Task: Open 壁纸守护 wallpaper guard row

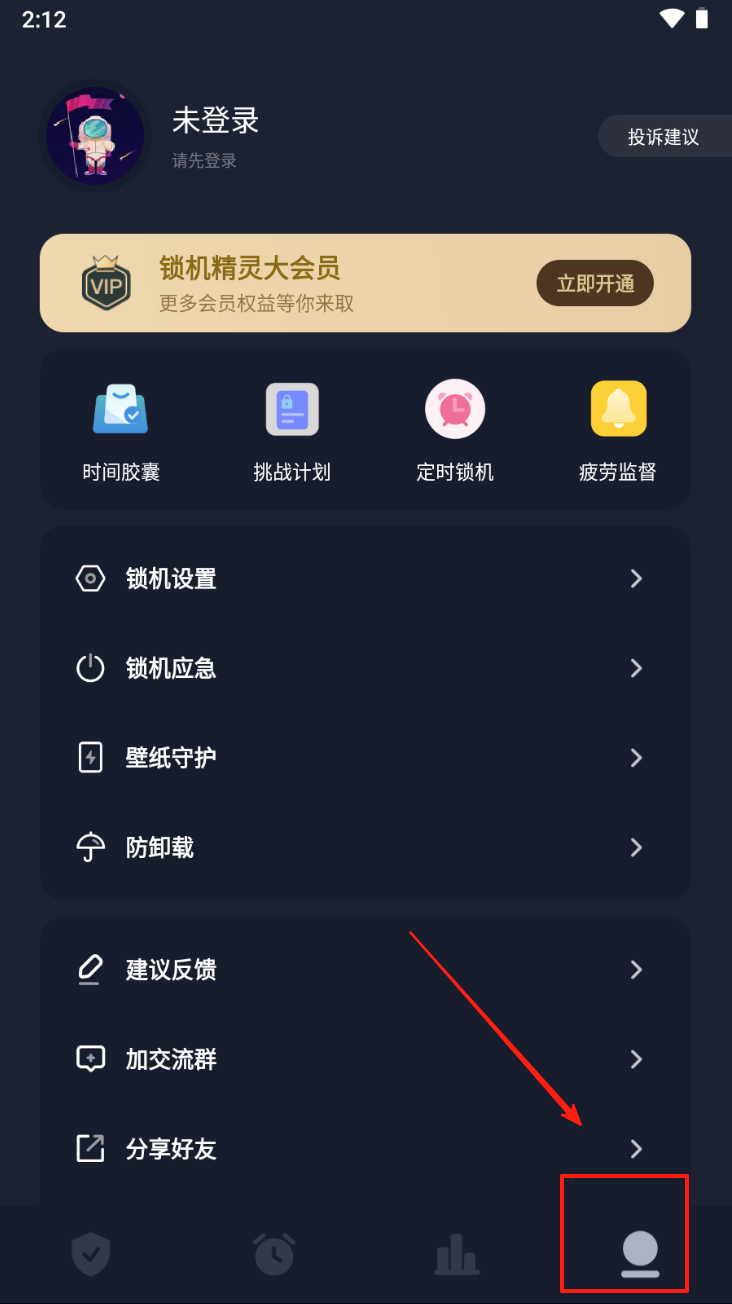Action: pyautogui.click(x=365, y=758)
